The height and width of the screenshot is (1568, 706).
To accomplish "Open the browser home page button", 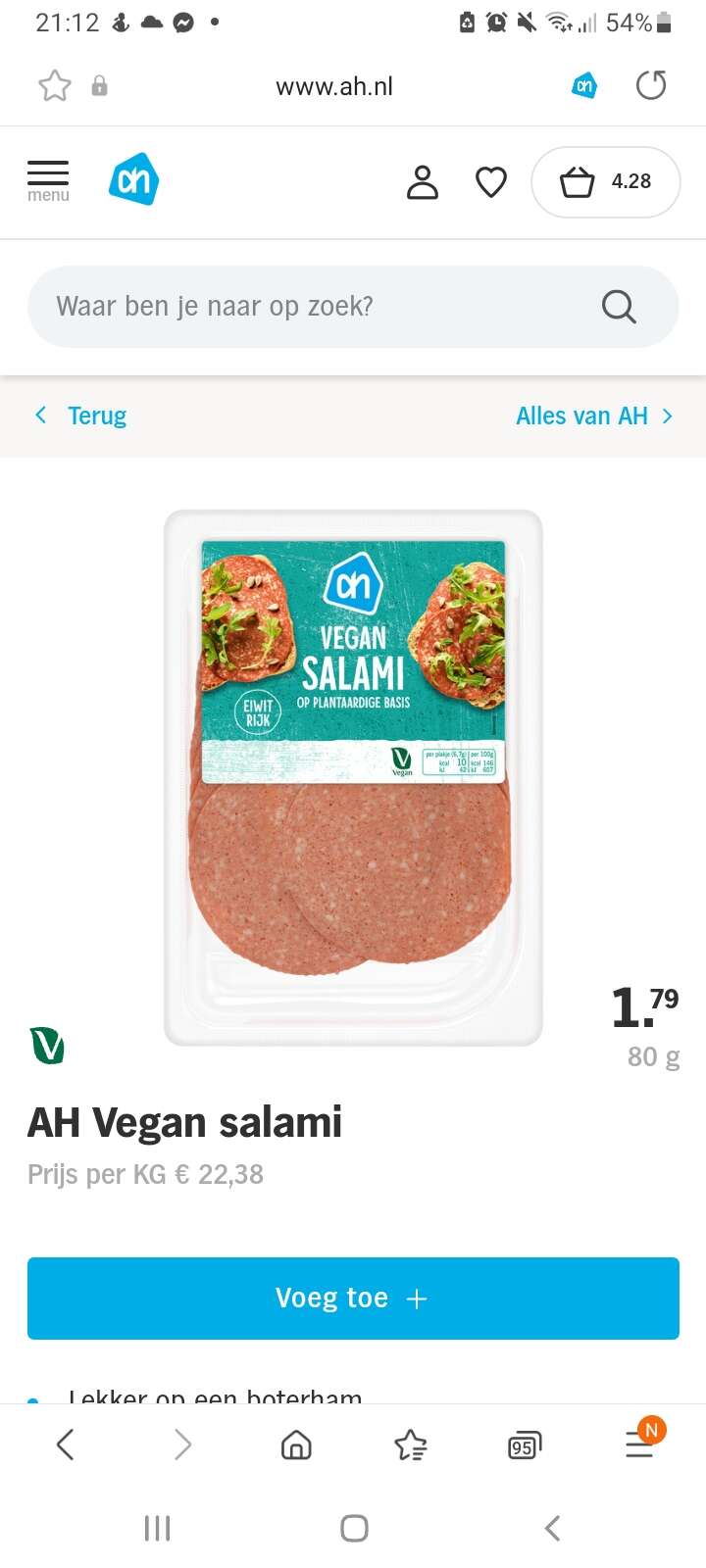I will tap(296, 1445).
